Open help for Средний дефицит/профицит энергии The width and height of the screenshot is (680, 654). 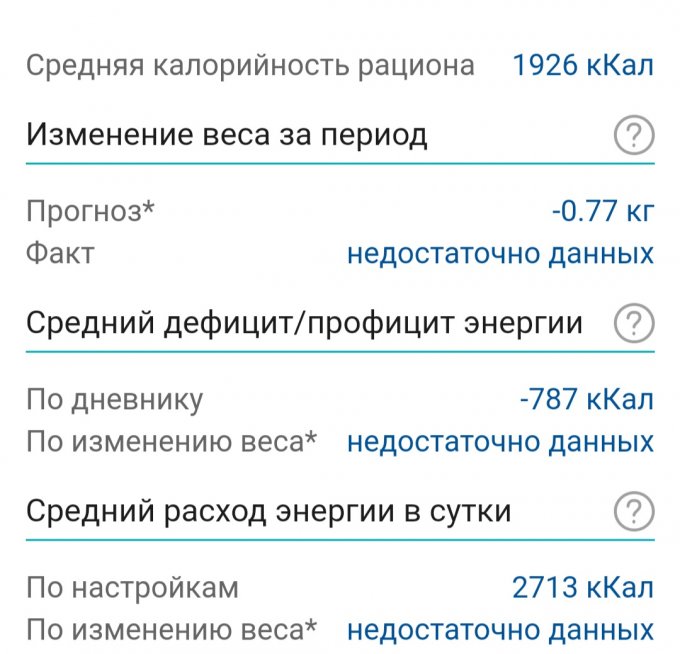[x=633, y=324]
